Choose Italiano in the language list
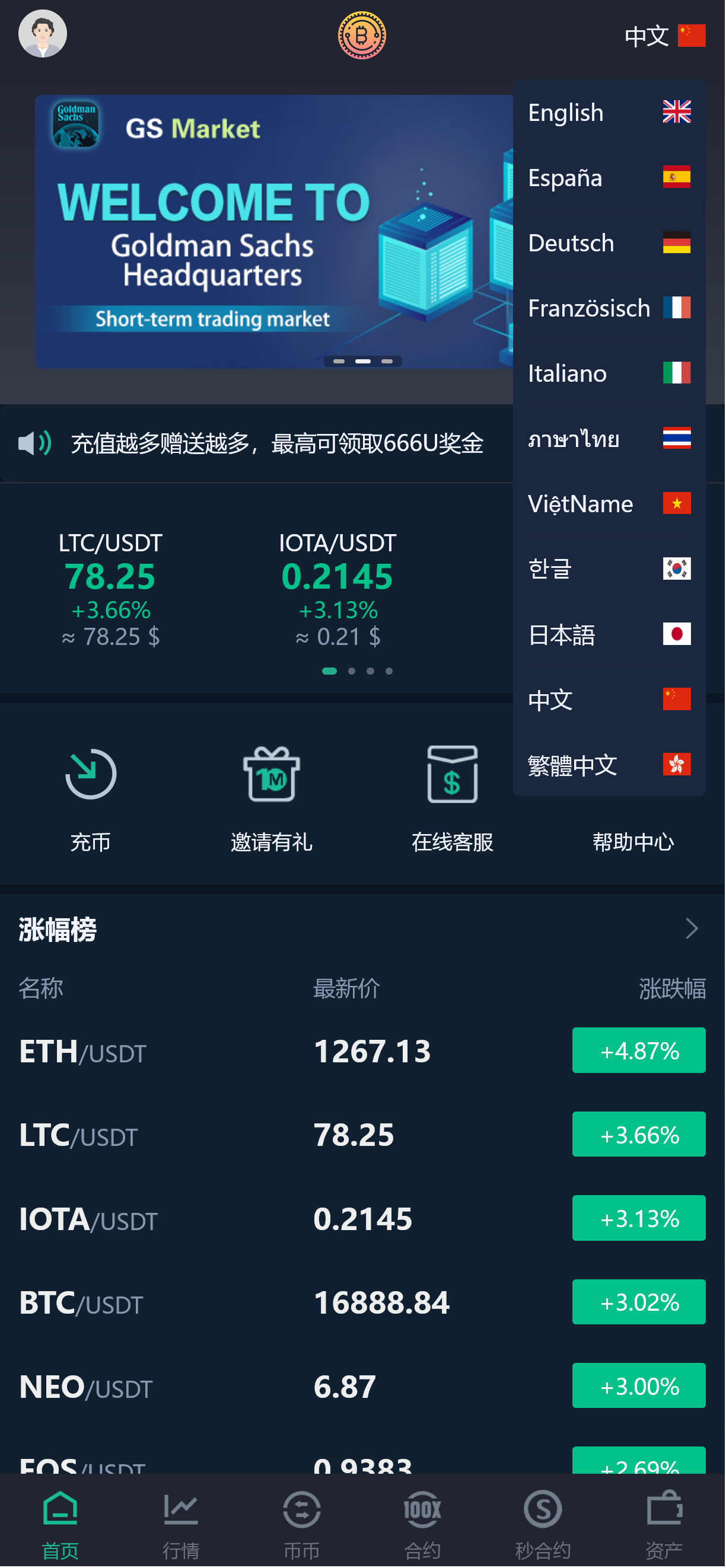The height and width of the screenshot is (1568, 726). pos(609,373)
